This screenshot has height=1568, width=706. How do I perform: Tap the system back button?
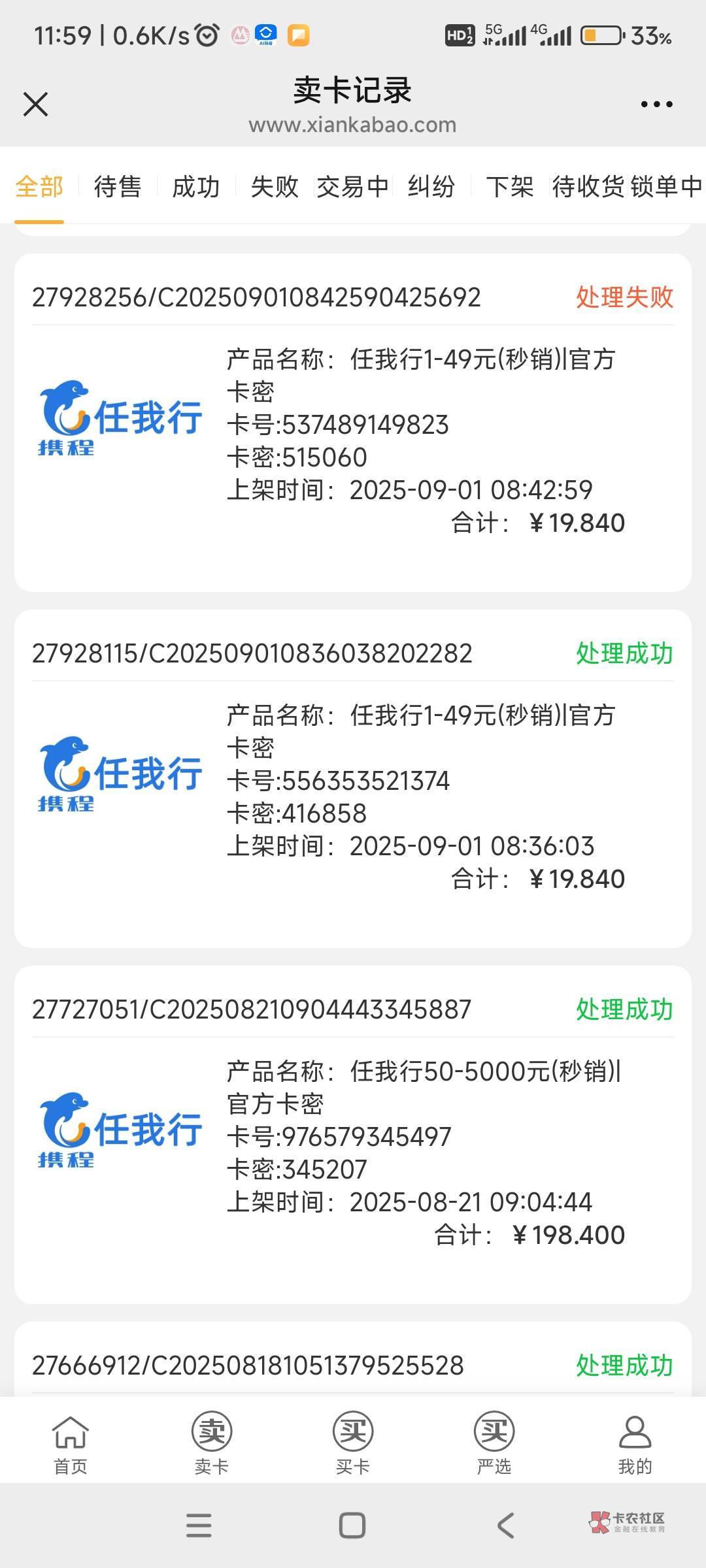tap(505, 1526)
